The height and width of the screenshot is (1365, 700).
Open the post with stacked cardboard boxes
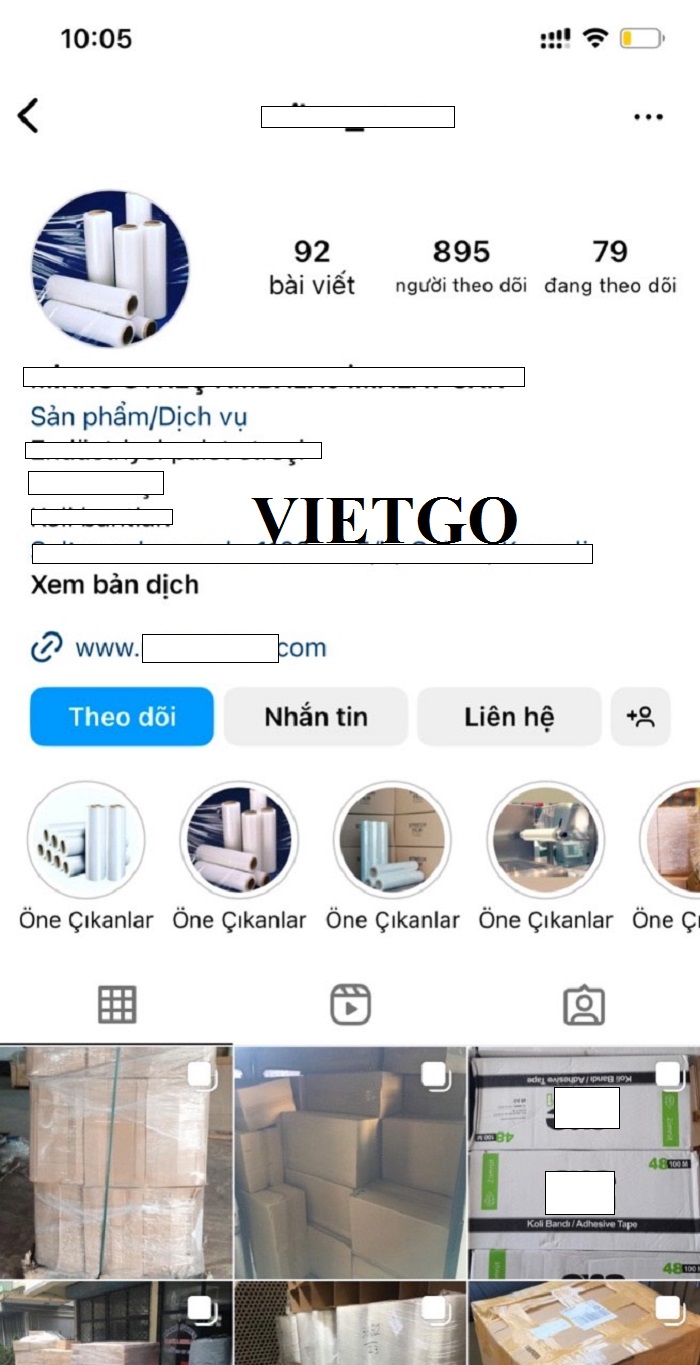(x=350, y=1162)
